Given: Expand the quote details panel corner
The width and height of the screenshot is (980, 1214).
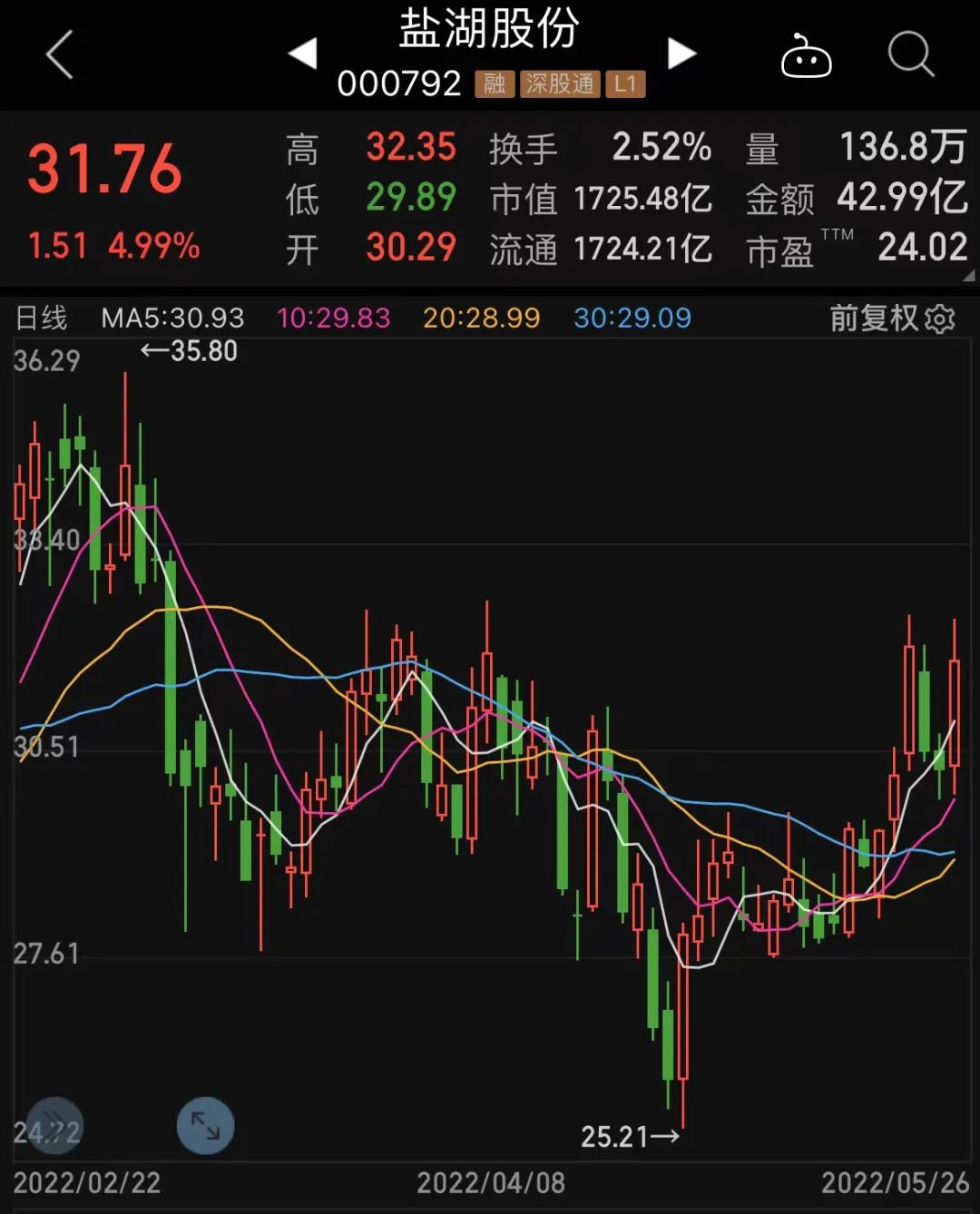Looking at the screenshot, I should click(968, 275).
